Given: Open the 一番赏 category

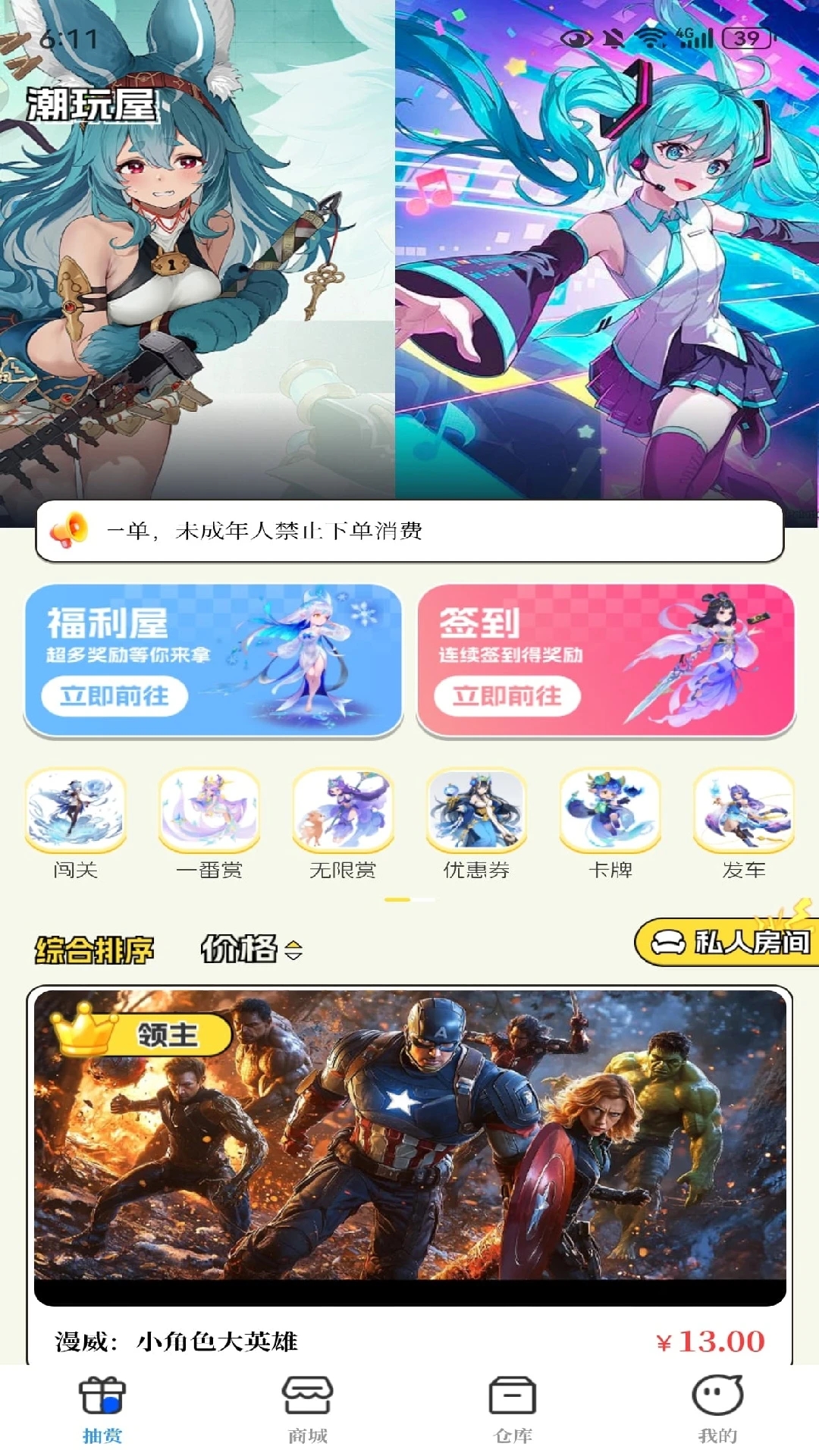Looking at the screenshot, I should pos(209,824).
